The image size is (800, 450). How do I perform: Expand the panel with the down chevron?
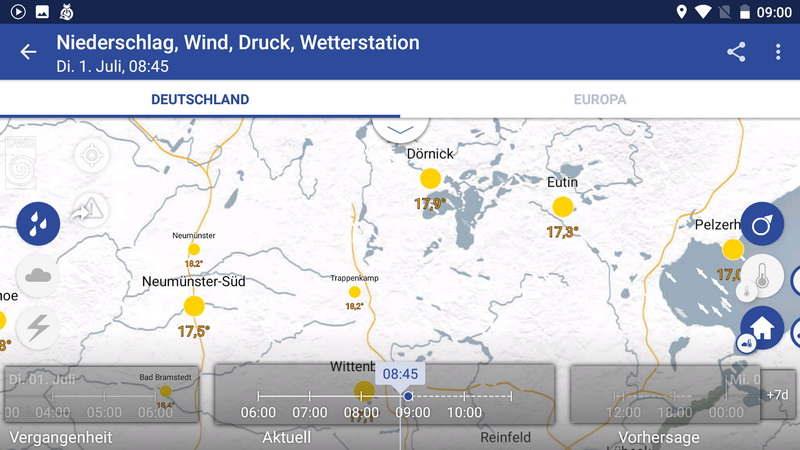[400, 130]
